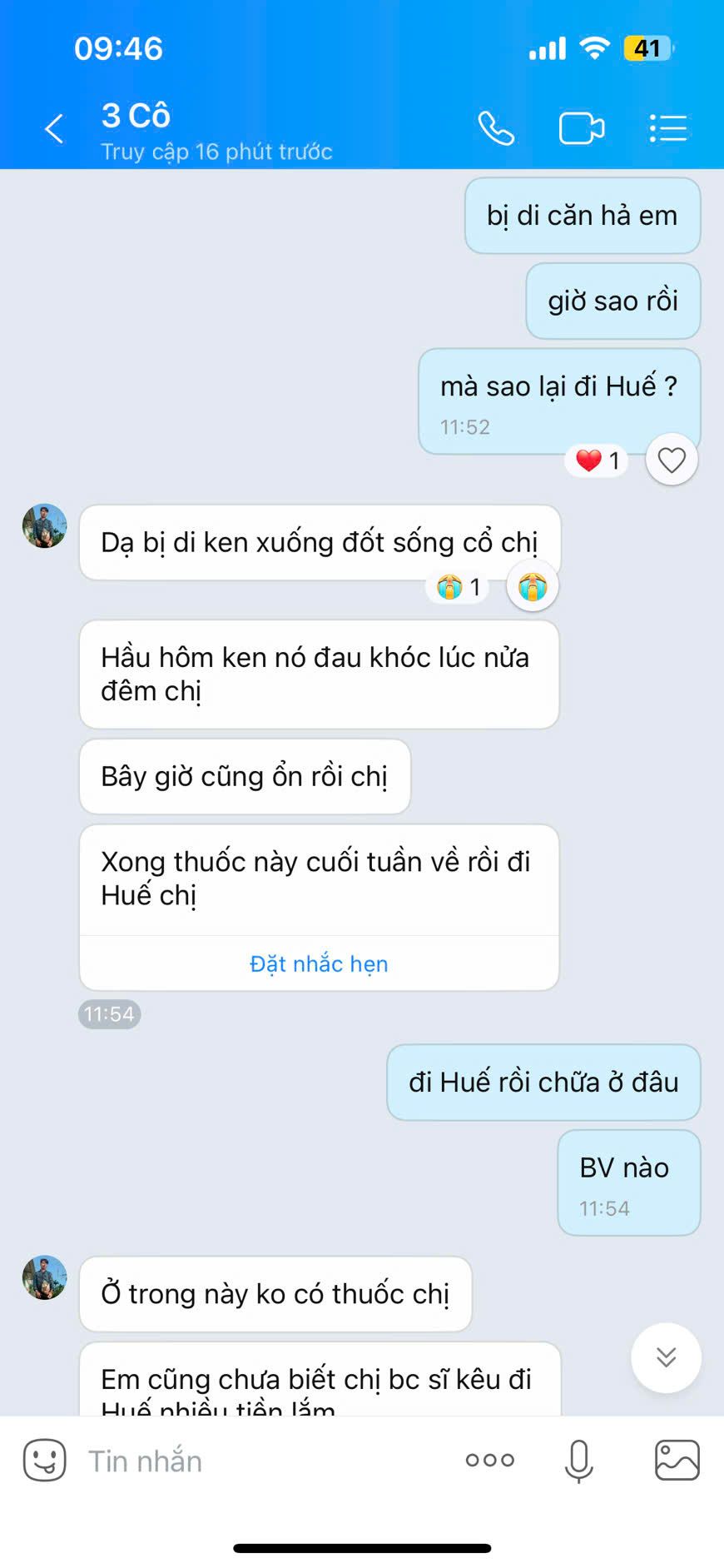
Task: Record a voice message with microphone
Action: coord(578,1461)
